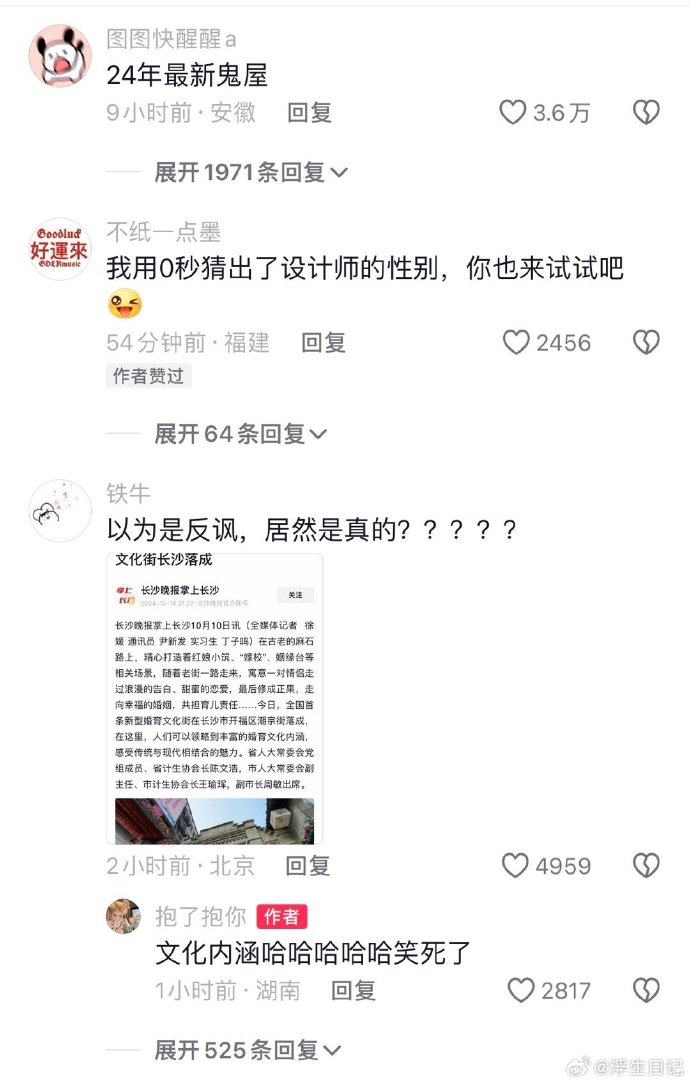Expand the 525 replies
Image resolution: width=690 pixels, height=1083 pixels.
247,1051
